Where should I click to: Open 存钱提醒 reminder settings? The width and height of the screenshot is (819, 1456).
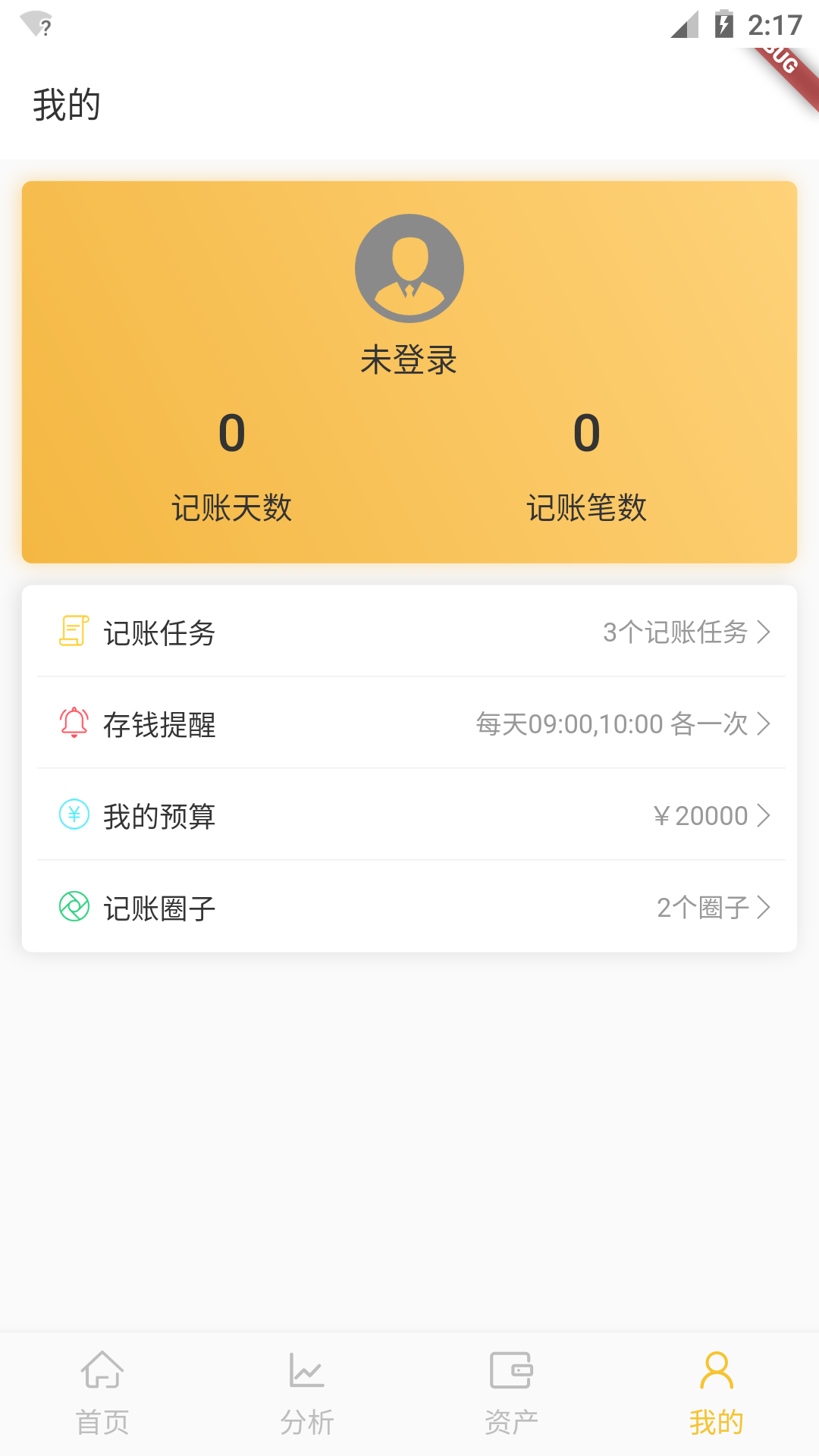tap(409, 723)
